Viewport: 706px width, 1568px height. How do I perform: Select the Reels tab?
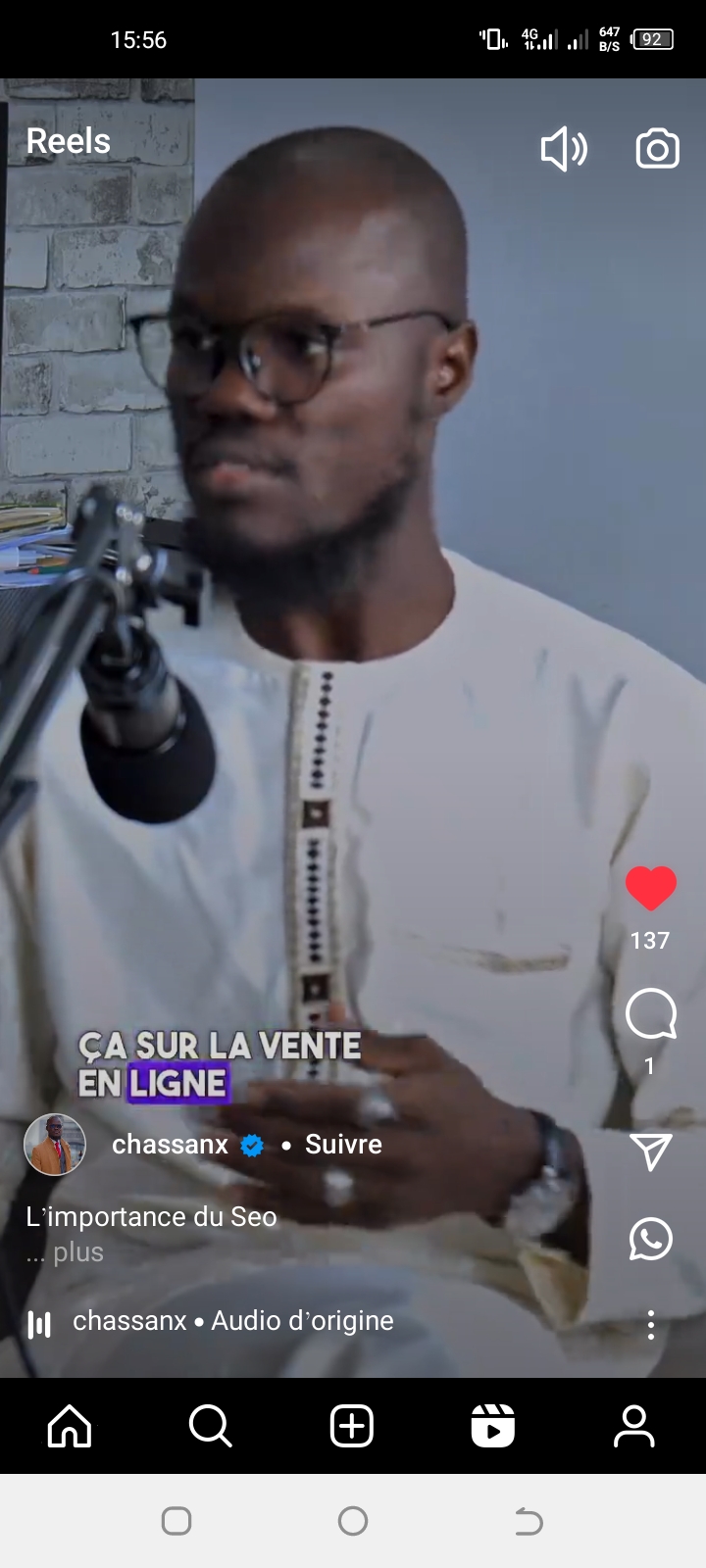[493, 1426]
